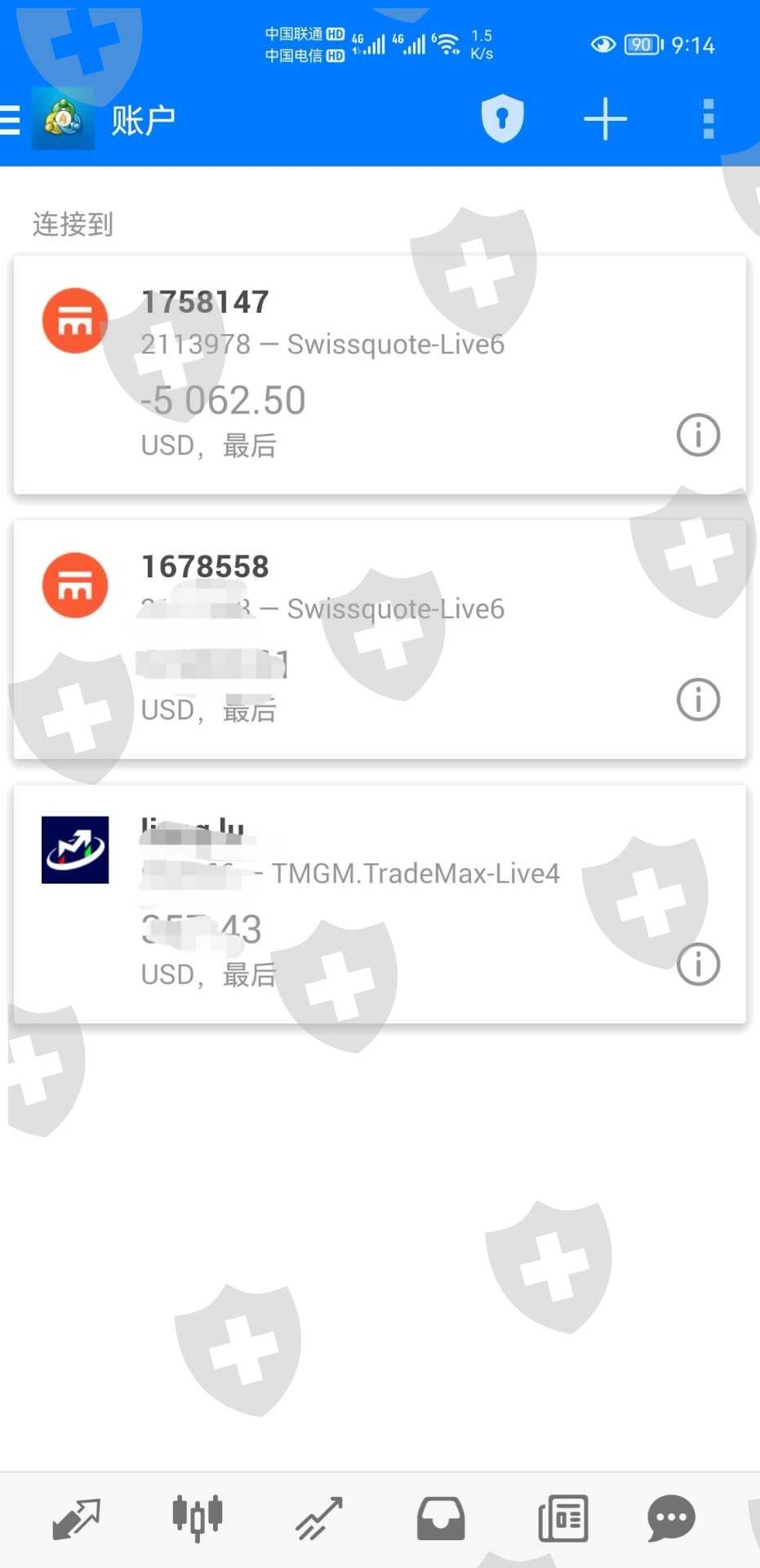Show info for account 1758147

[x=698, y=434]
